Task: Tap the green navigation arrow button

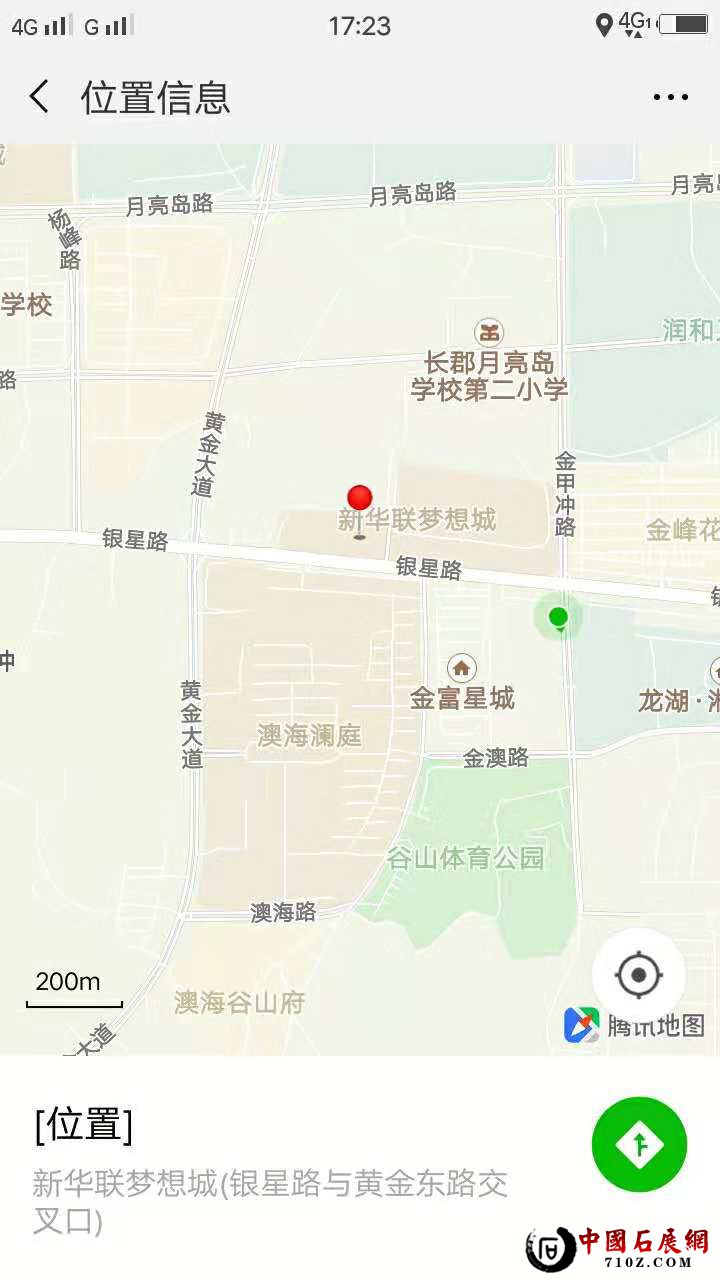Action: (x=639, y=1144)
